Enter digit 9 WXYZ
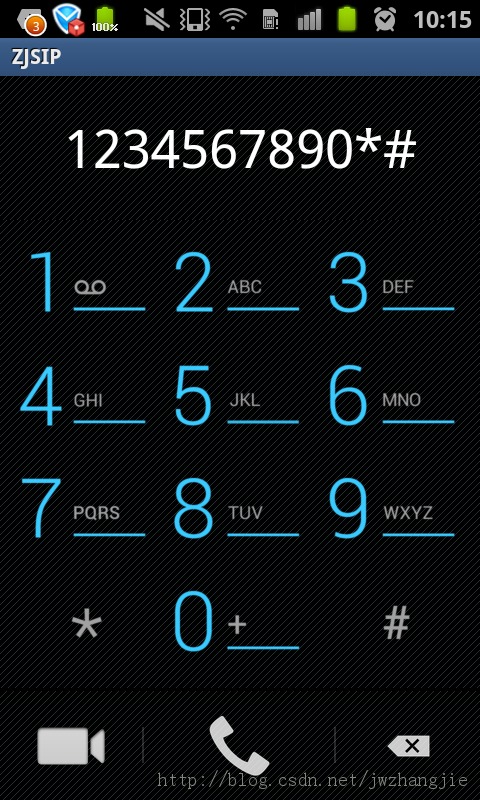This screenshot has width=480, height=800. 394,509
